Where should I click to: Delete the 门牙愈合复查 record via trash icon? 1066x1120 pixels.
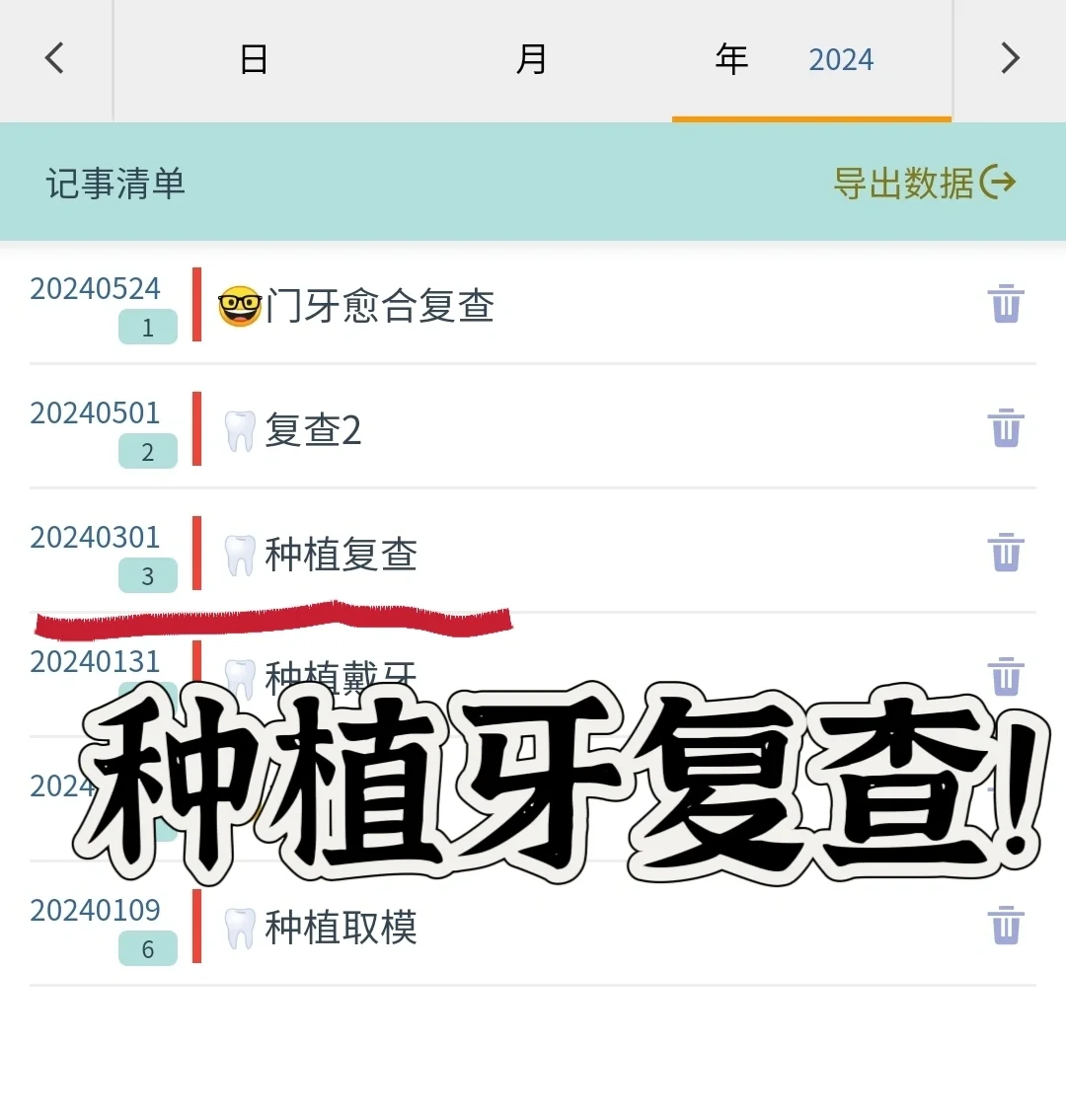(1006, 306)
